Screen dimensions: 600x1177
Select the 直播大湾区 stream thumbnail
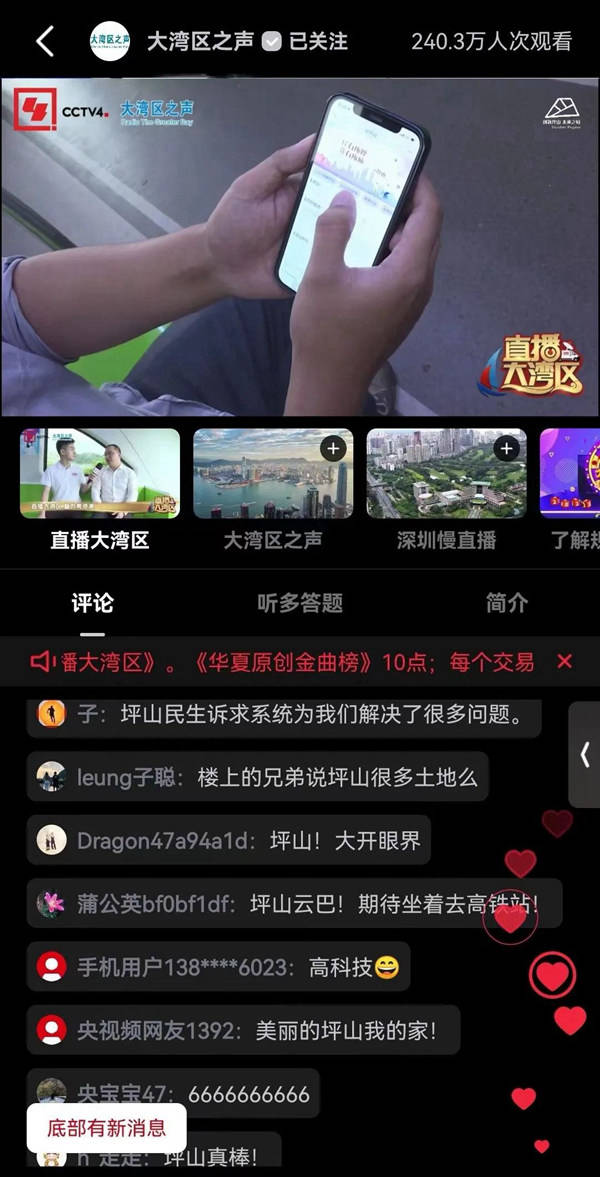pyautogui.click(x=100, y=473)
